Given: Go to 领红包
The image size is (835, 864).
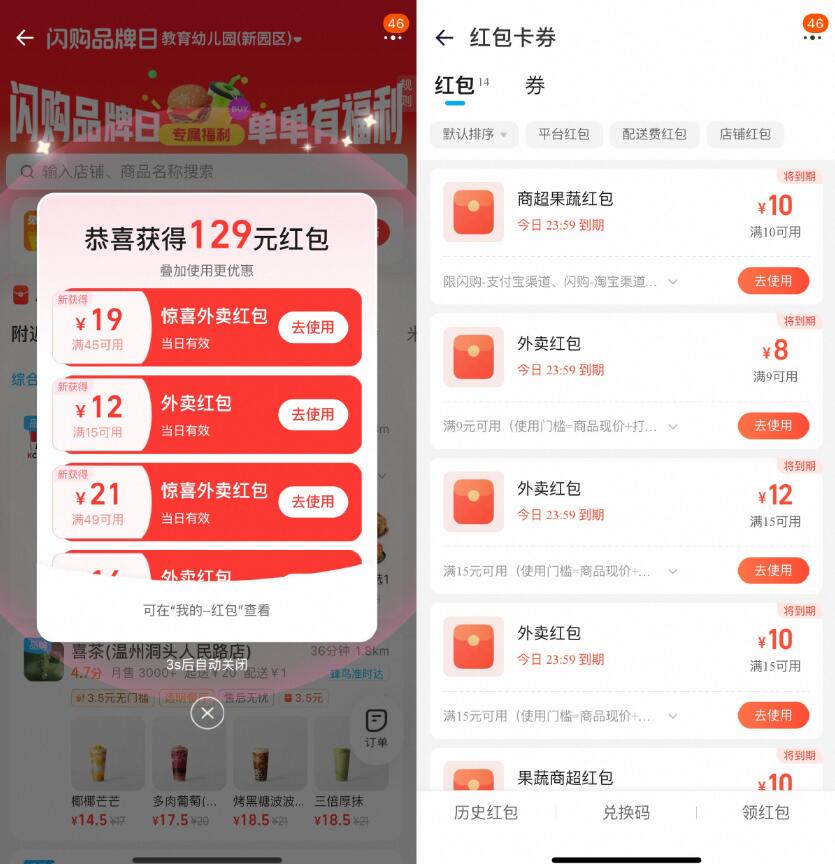Looking at the screenshot, I should tap(765, 812).
